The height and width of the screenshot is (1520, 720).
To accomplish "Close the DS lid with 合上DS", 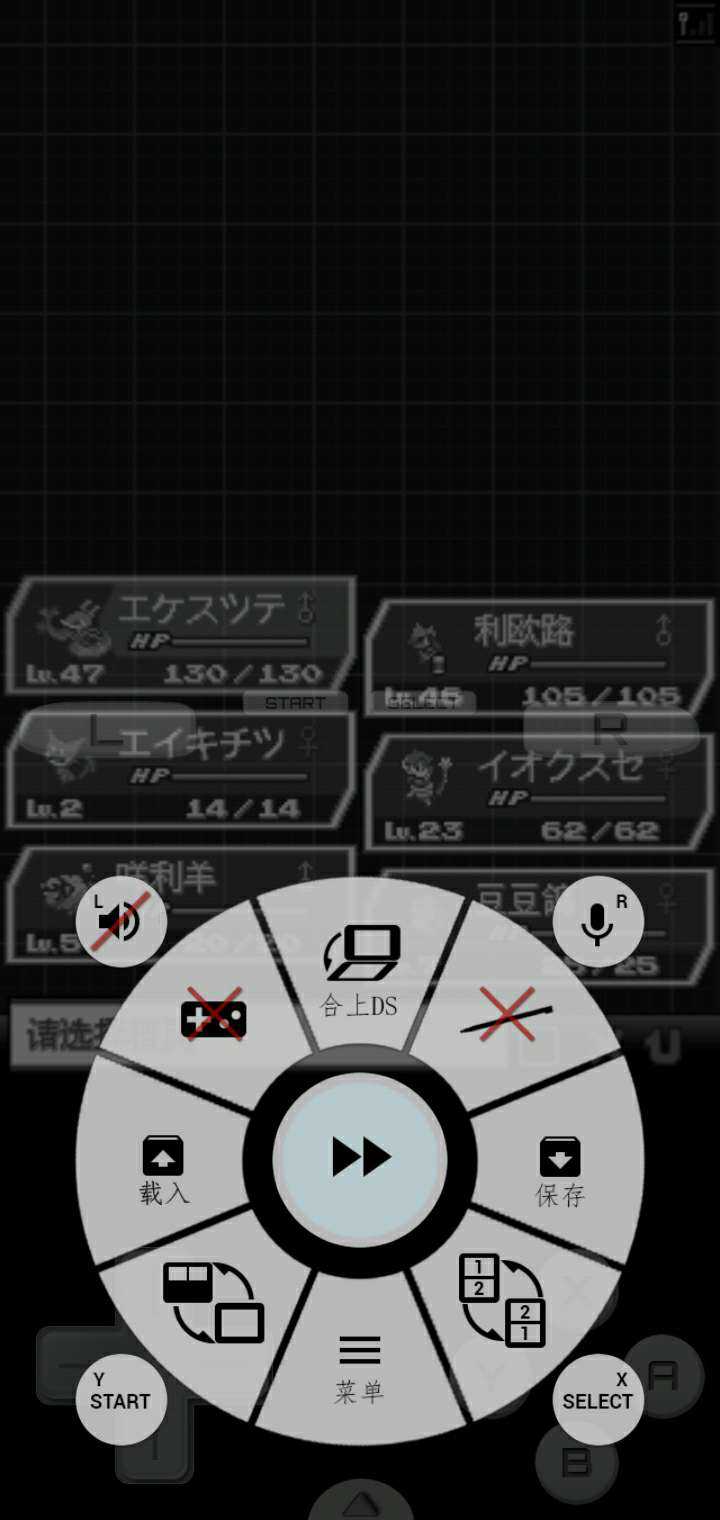I will pos(360,970).
